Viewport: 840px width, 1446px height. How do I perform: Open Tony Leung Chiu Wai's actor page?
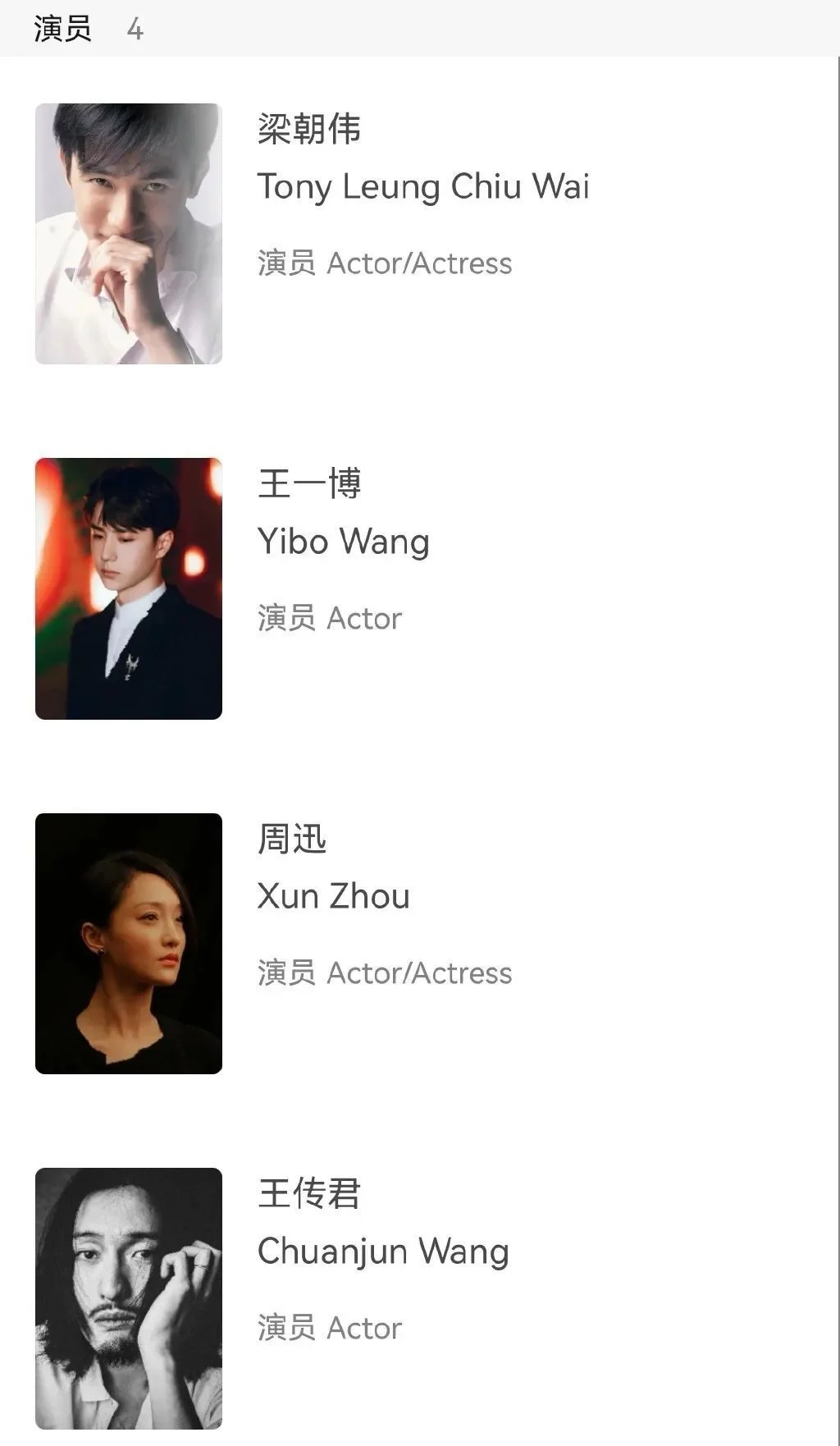point(422,187)
